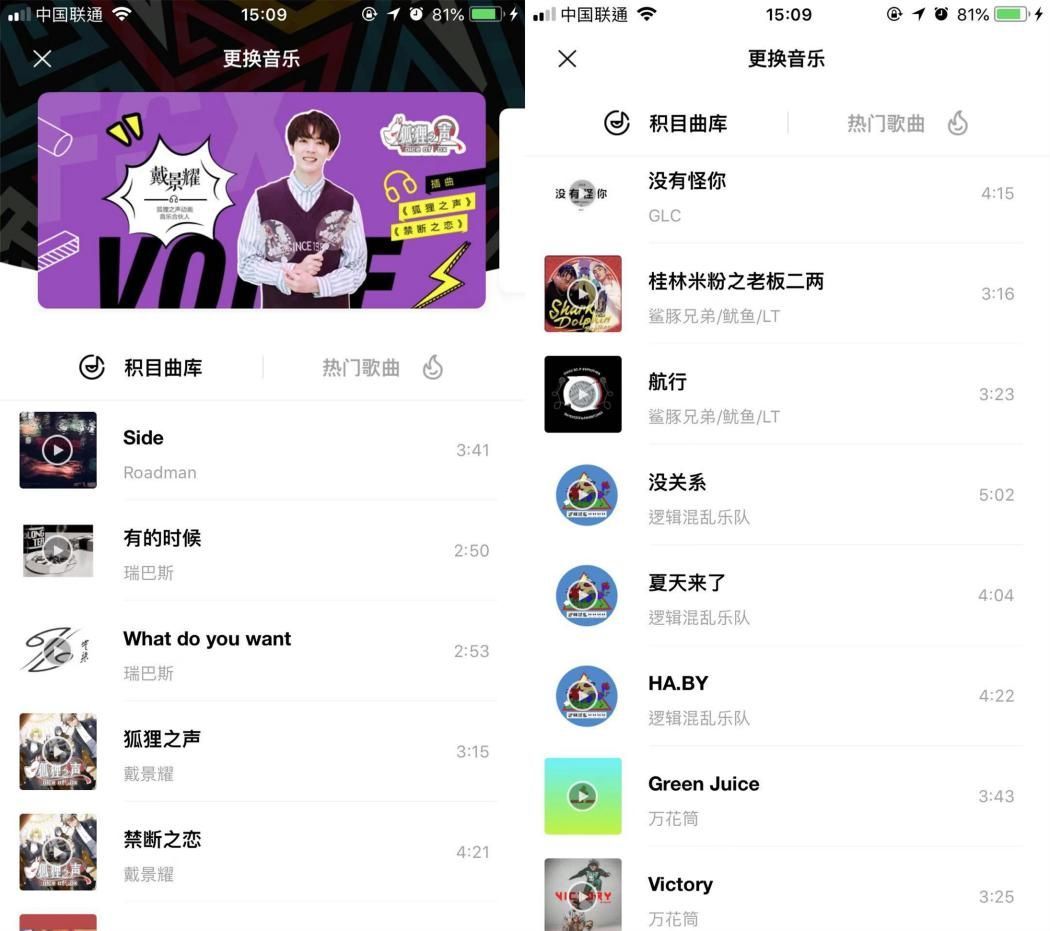Screen dimensions: 1050x931
Task: Open the purple 戴景耀 banner card
Action: tap(261, 200)
